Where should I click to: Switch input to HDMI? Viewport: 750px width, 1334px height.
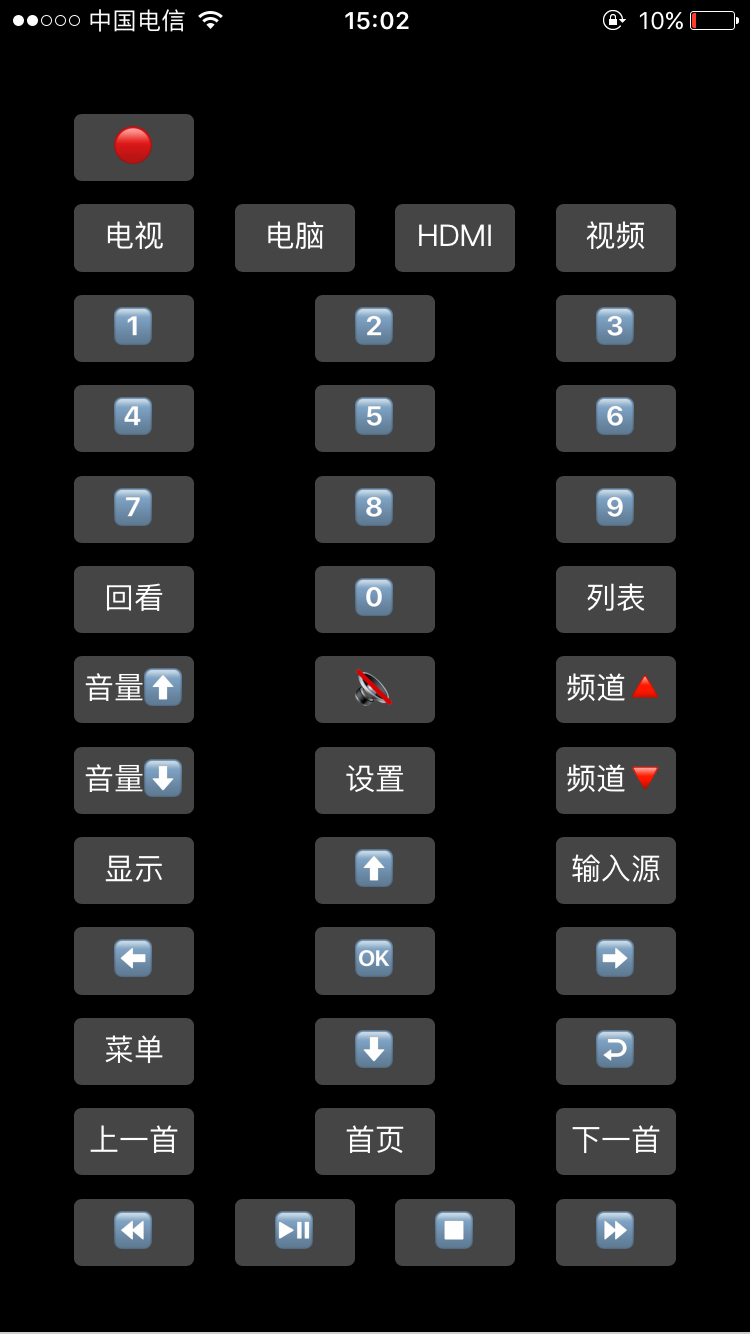coord(455,238)
